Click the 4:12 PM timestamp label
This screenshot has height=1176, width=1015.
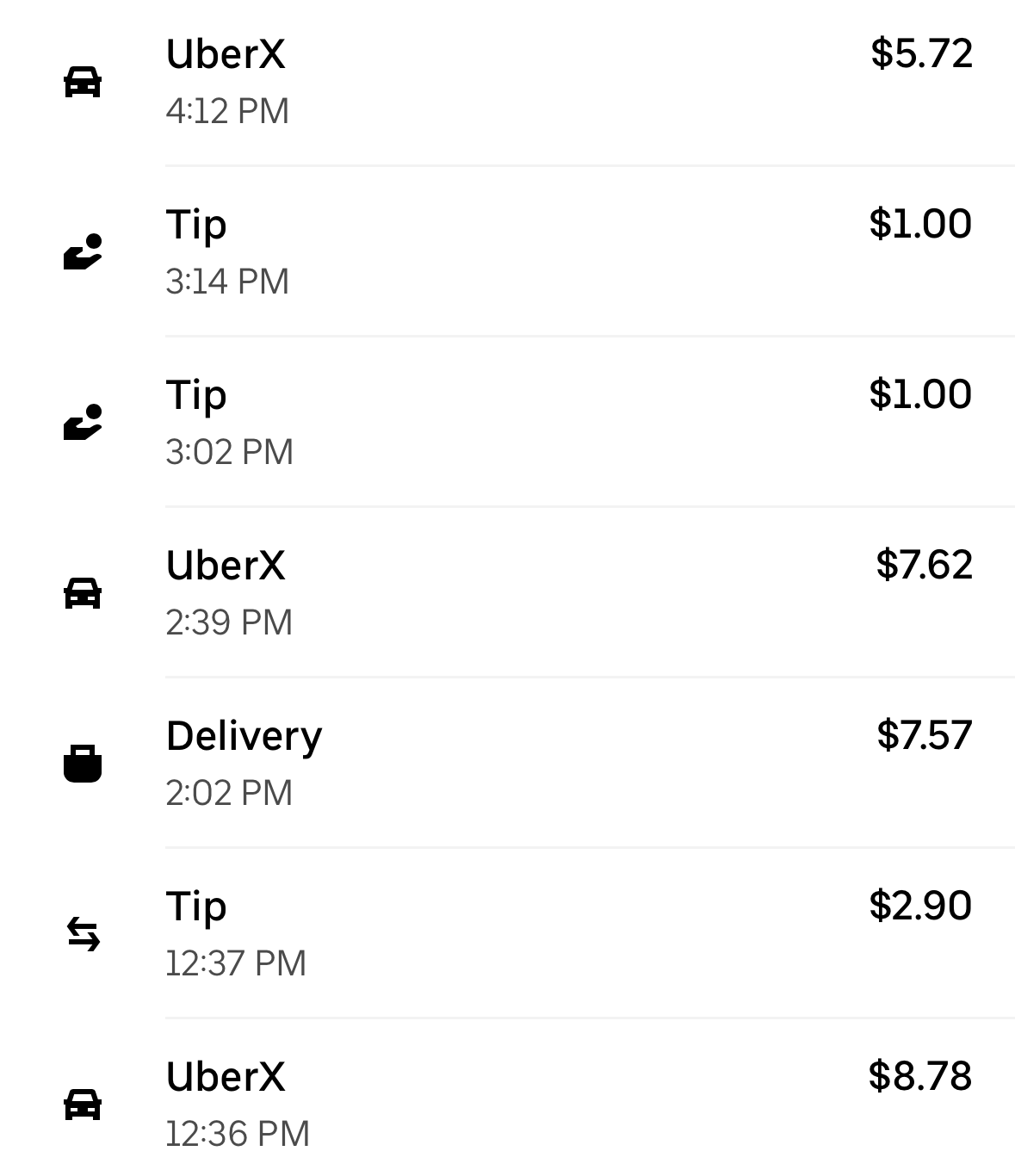coord(229,112)
